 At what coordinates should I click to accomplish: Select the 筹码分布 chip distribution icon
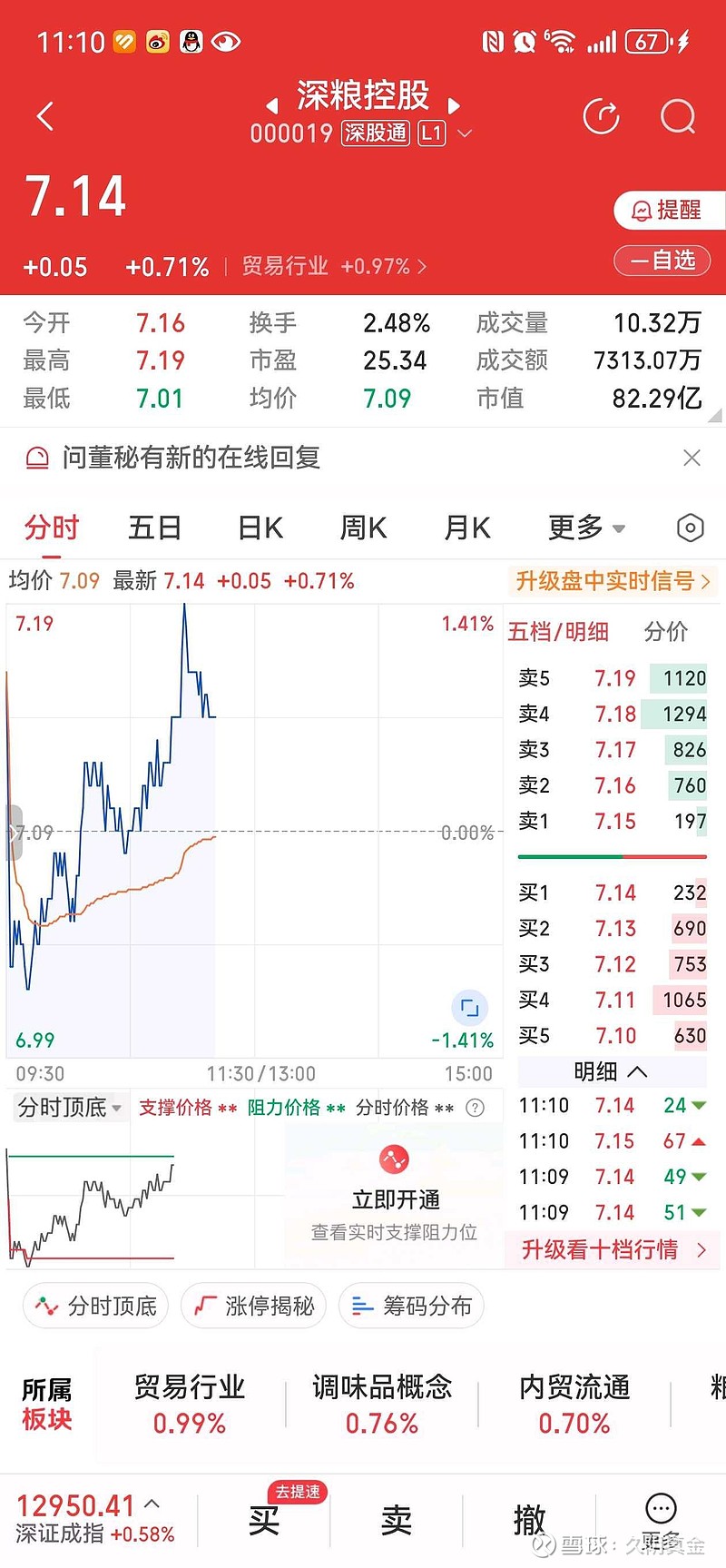pos(411,1306)
